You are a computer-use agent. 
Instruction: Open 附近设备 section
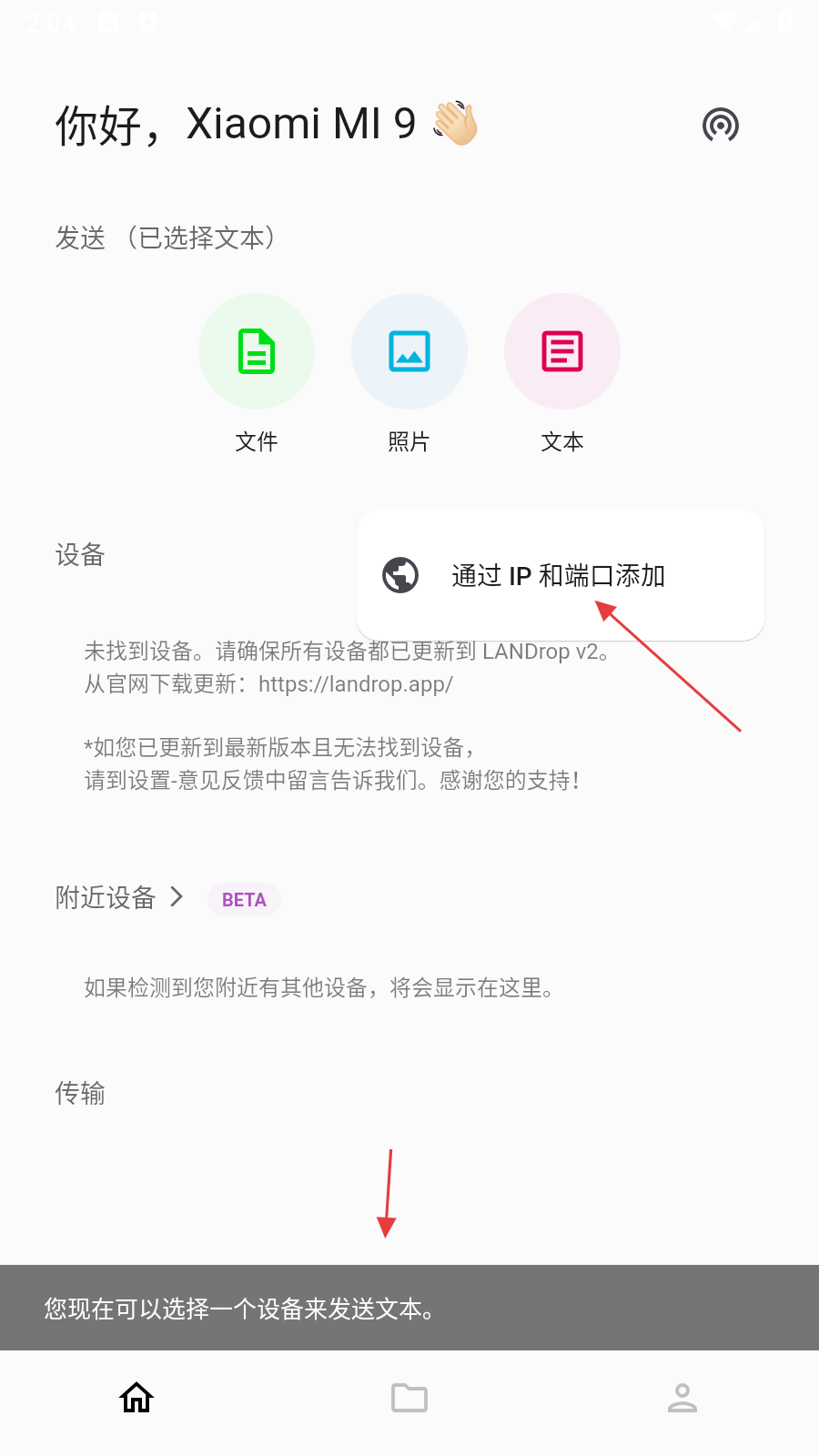click(120, 898)
